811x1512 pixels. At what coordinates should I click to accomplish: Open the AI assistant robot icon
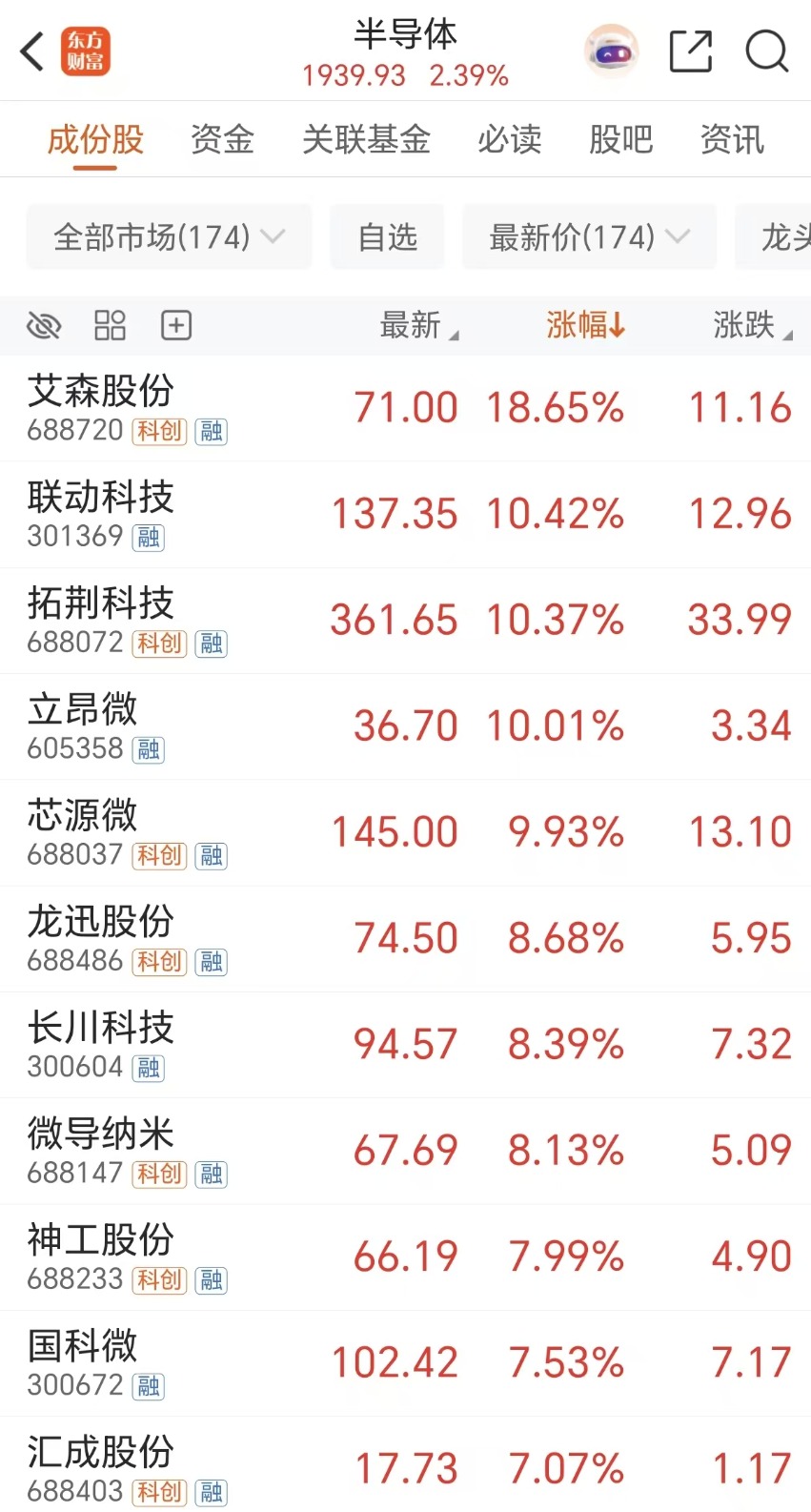[611, 51]
